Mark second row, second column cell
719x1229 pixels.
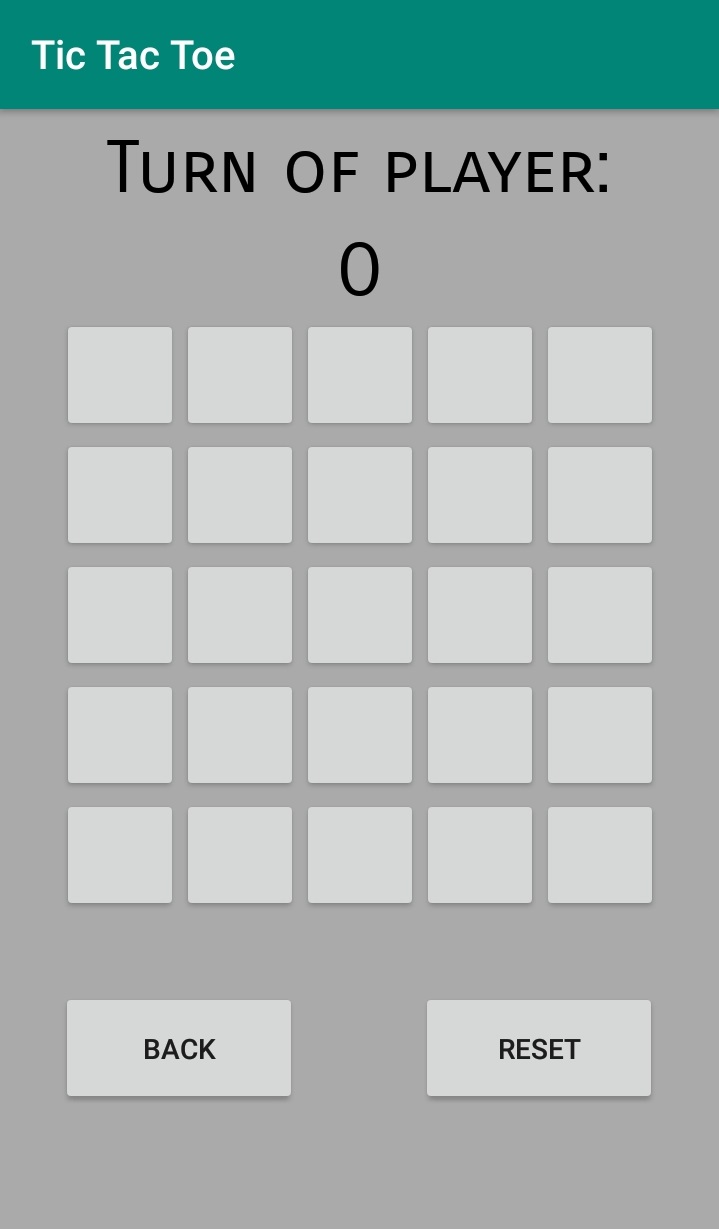coord(240,495)
